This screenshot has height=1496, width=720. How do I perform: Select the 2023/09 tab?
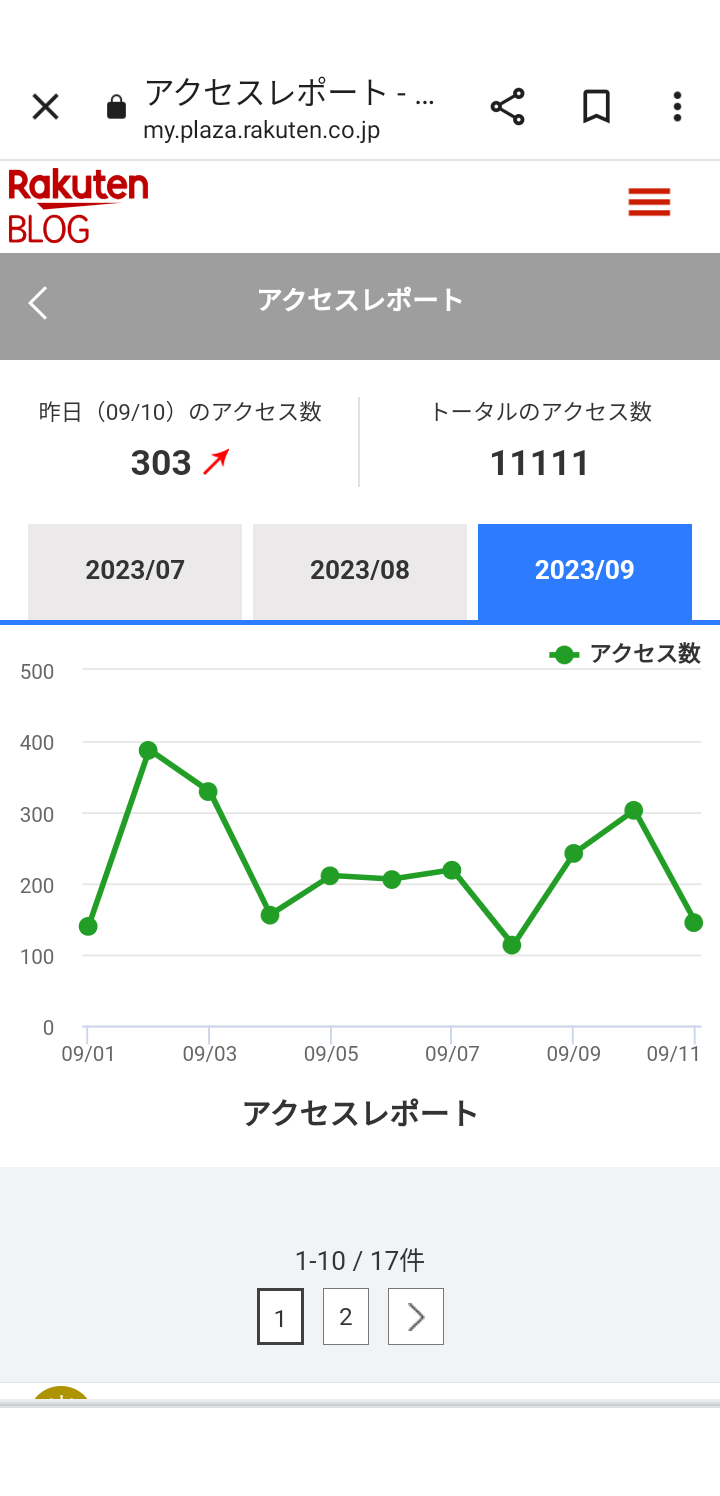tap(585, 571)
